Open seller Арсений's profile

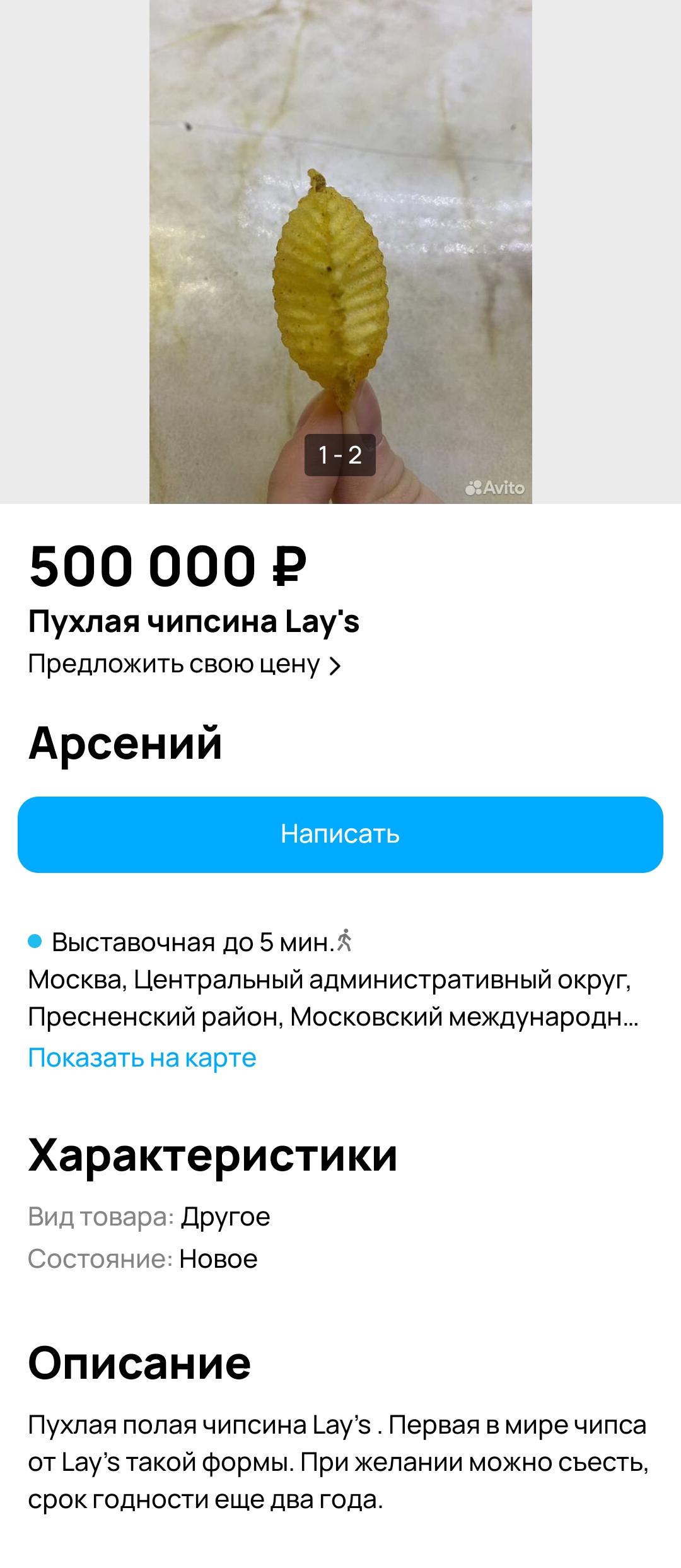point(125,744)
